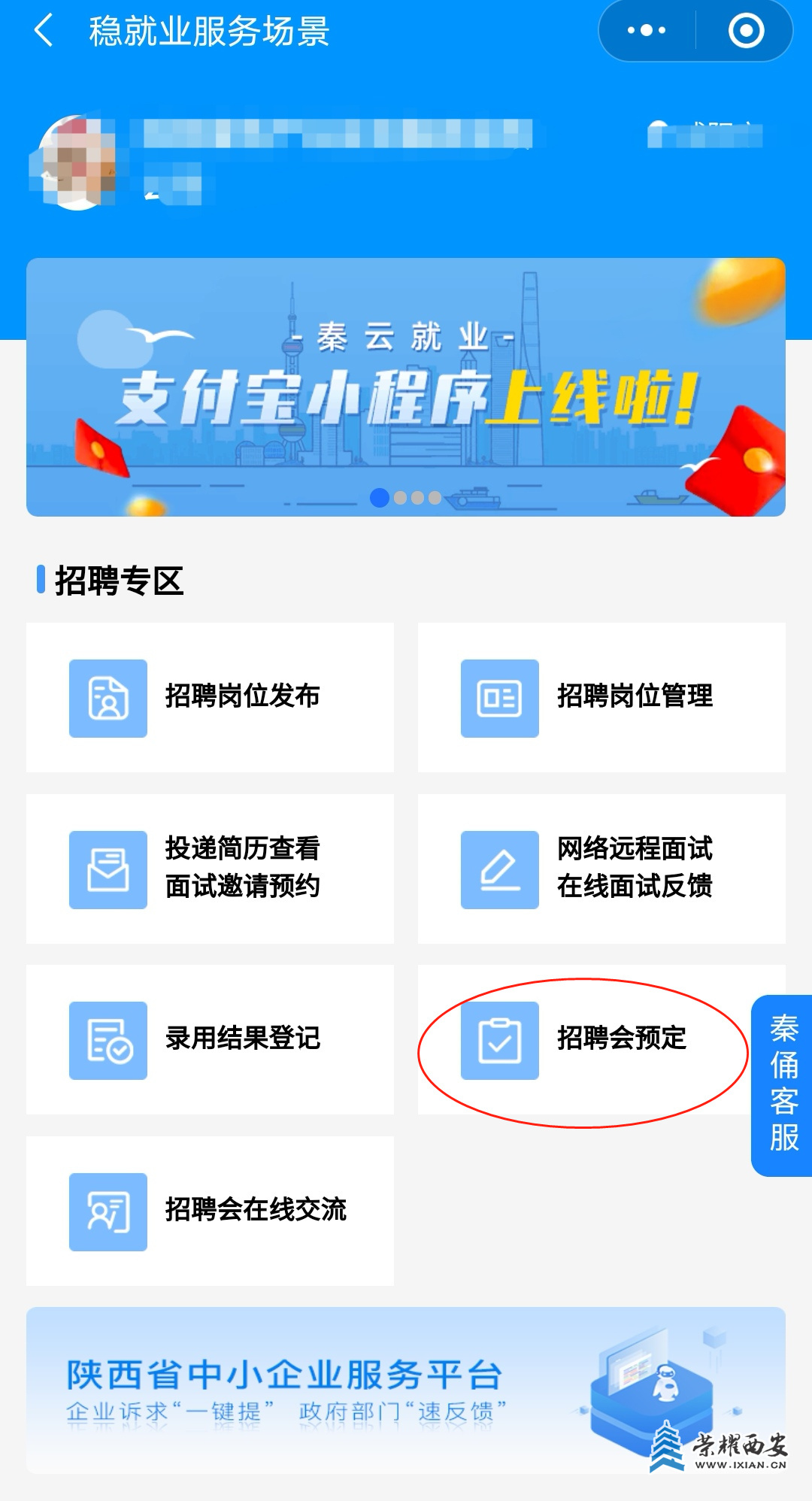Open 陕西省中小企业服务平台 banner
The width and height of the screenshot is (812, 1501).
pos(406,1390)
